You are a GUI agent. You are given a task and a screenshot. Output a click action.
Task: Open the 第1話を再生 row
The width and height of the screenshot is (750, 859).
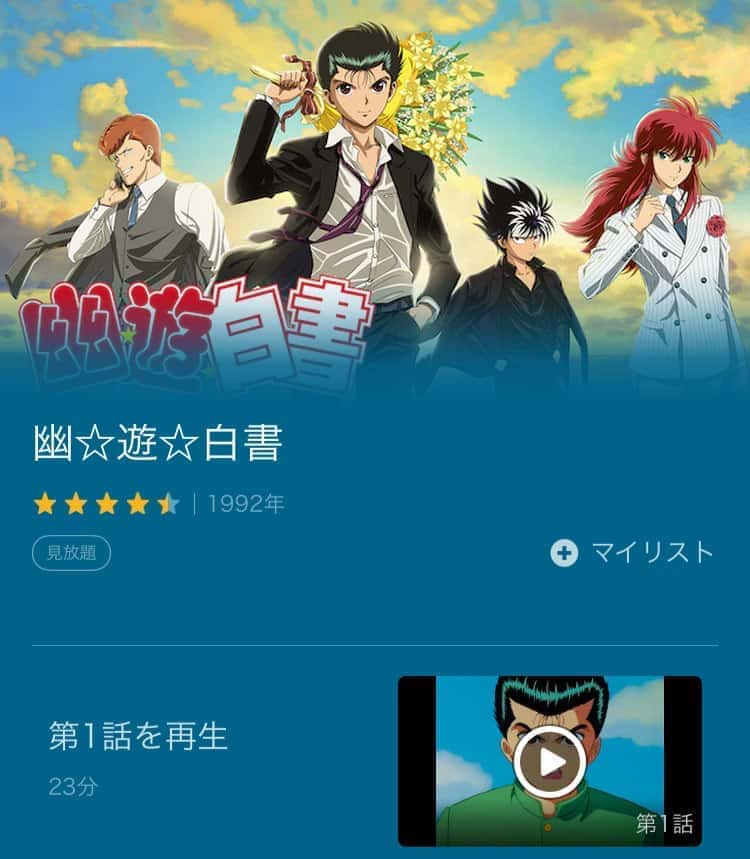pyautogui.click(x=139, y=737)
